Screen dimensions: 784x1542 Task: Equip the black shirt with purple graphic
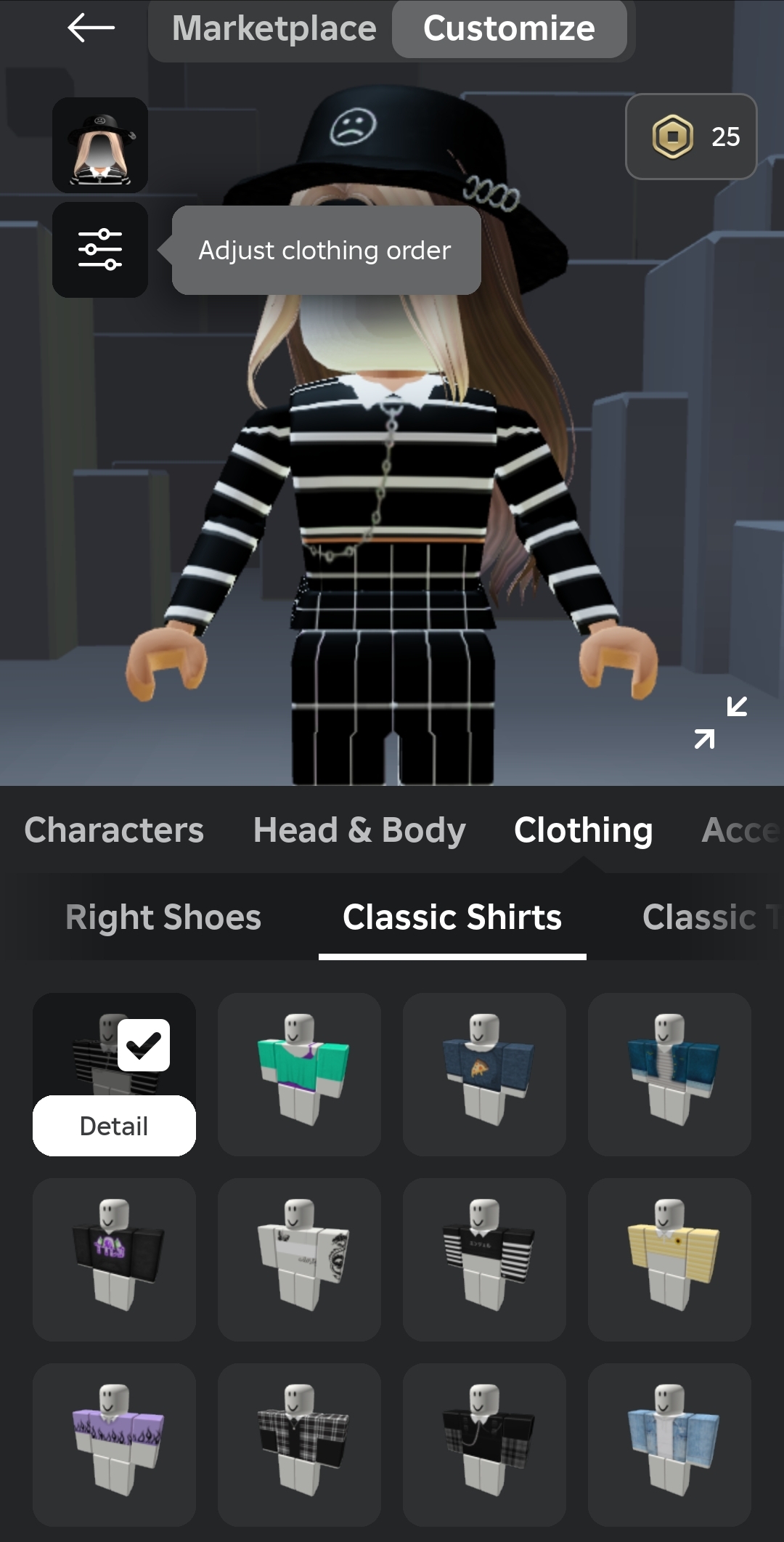pyautogui.click(x=114, y=1259)
